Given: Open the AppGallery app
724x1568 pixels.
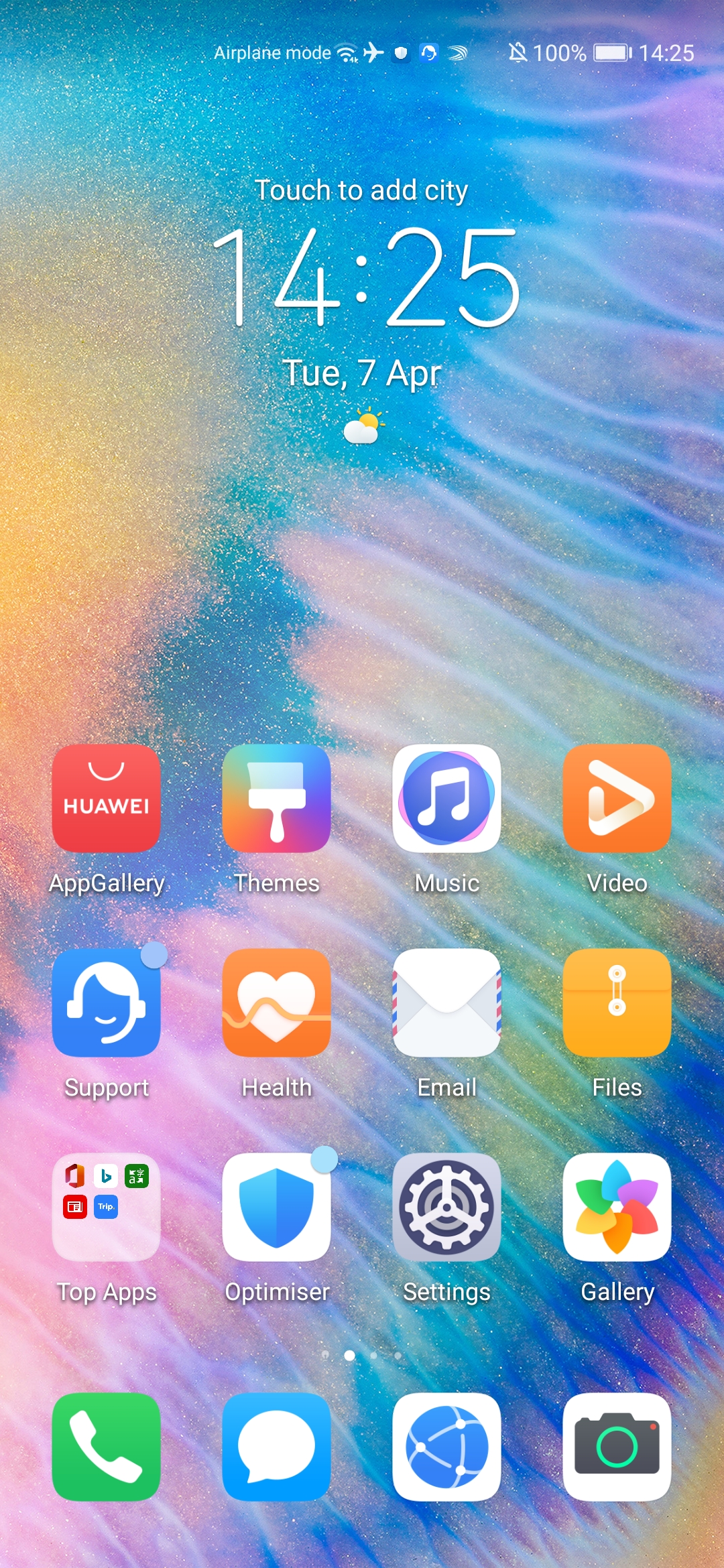Looking at the screenshot, I should tap(106, 797).
